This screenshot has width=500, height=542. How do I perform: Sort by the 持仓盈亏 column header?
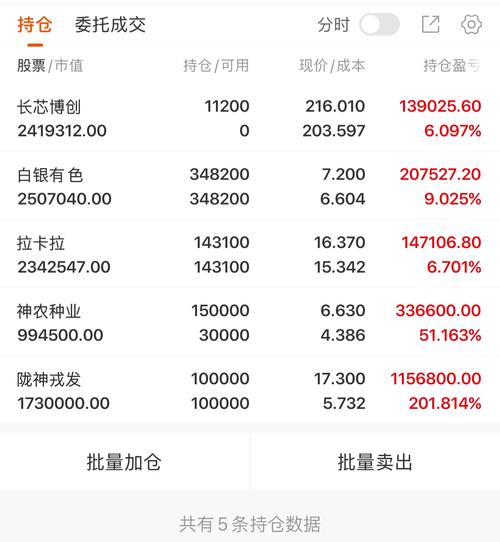(x=452, y=65)
